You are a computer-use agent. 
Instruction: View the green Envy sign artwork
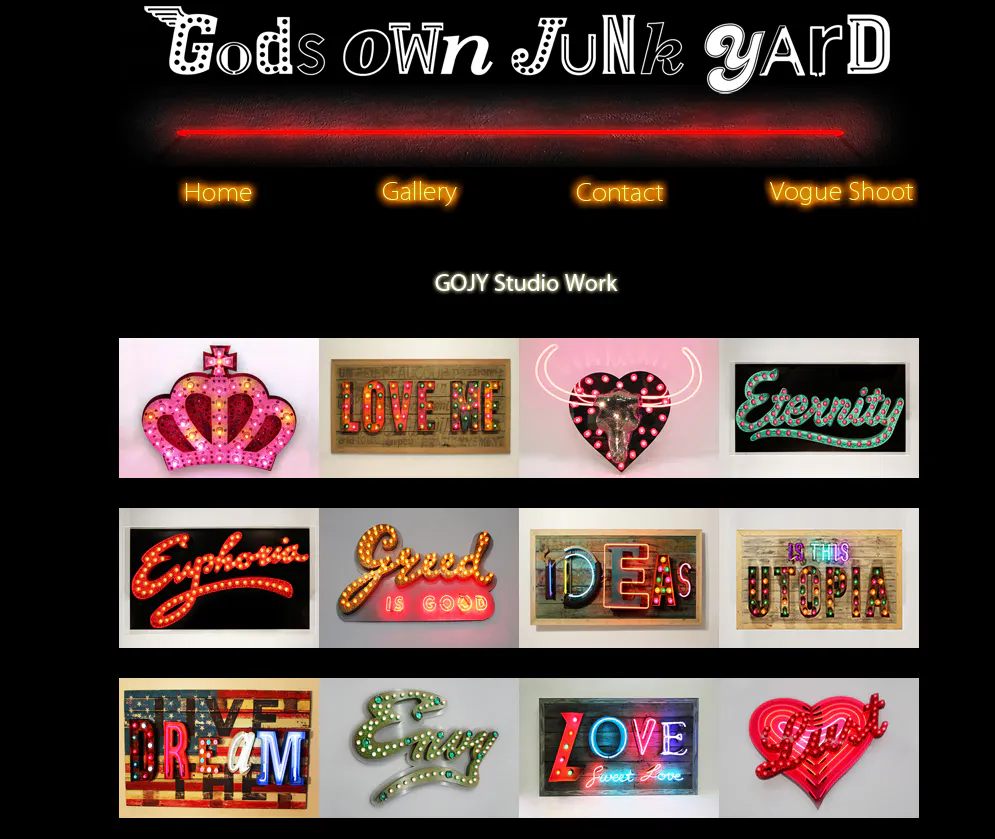click(419, 748)
